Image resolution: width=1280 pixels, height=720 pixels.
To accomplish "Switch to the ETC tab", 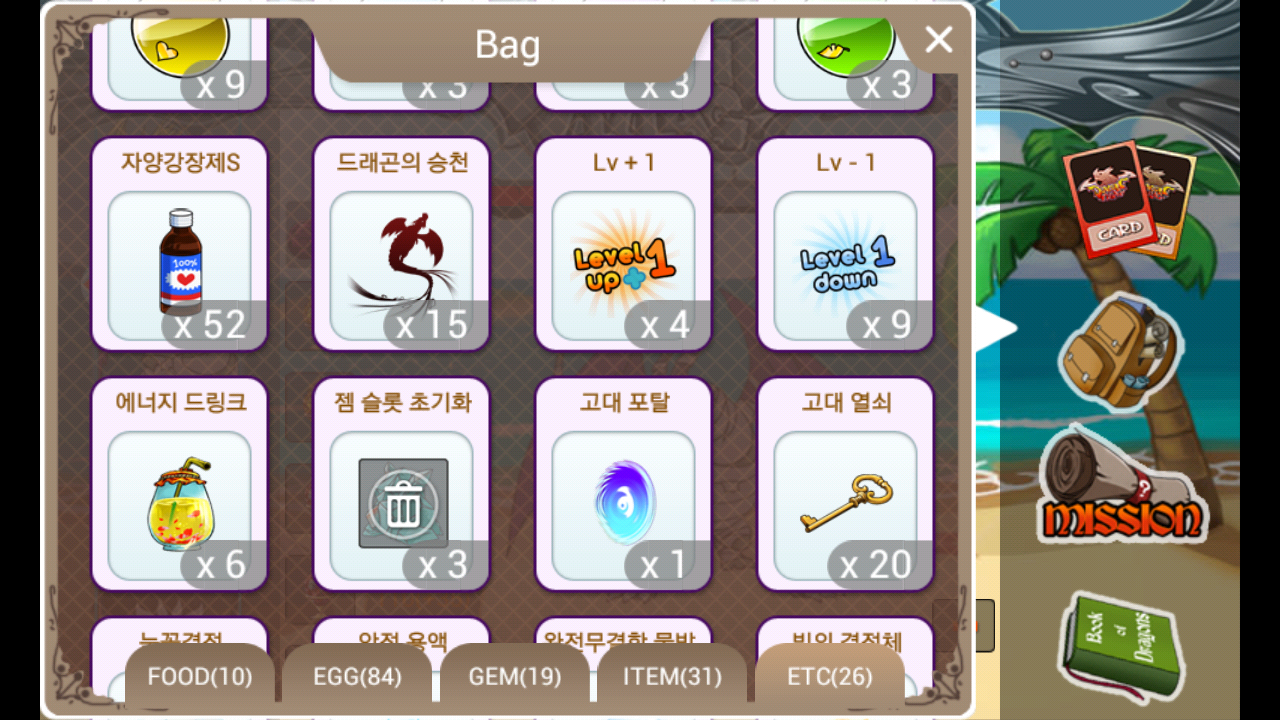I will (829, 677).
